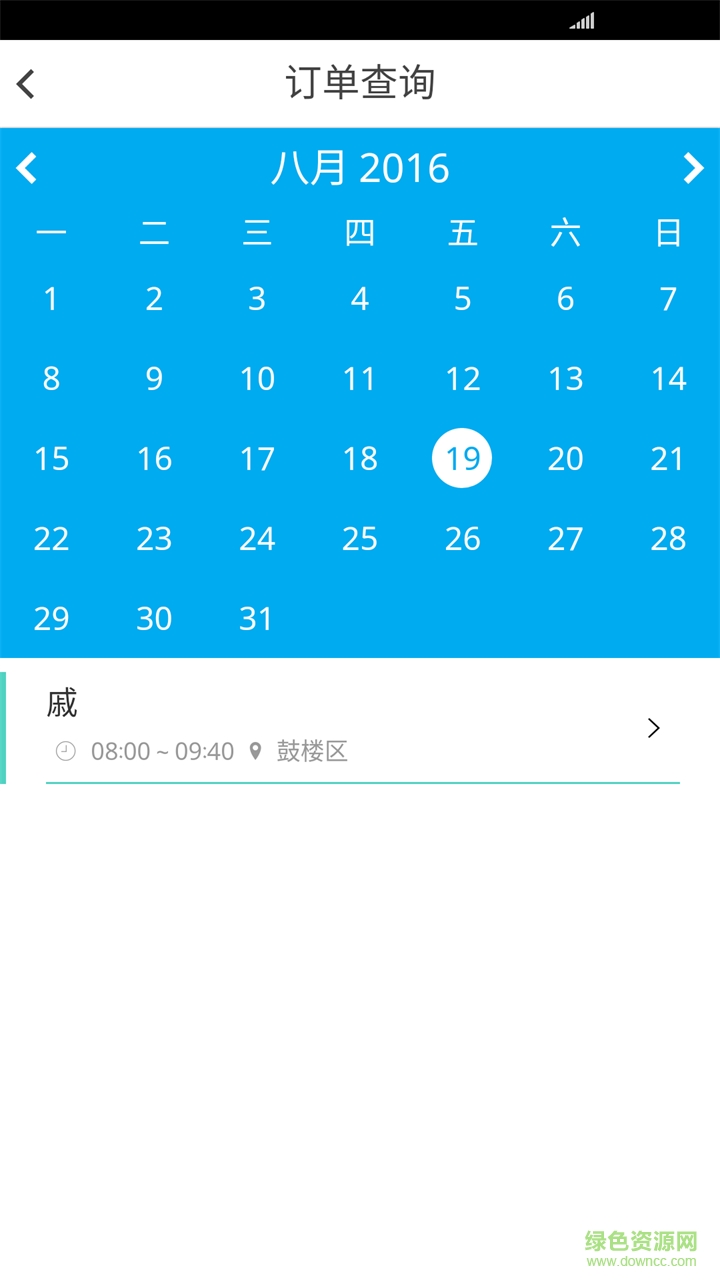
Task: Go to the next month
Action: 693,168
